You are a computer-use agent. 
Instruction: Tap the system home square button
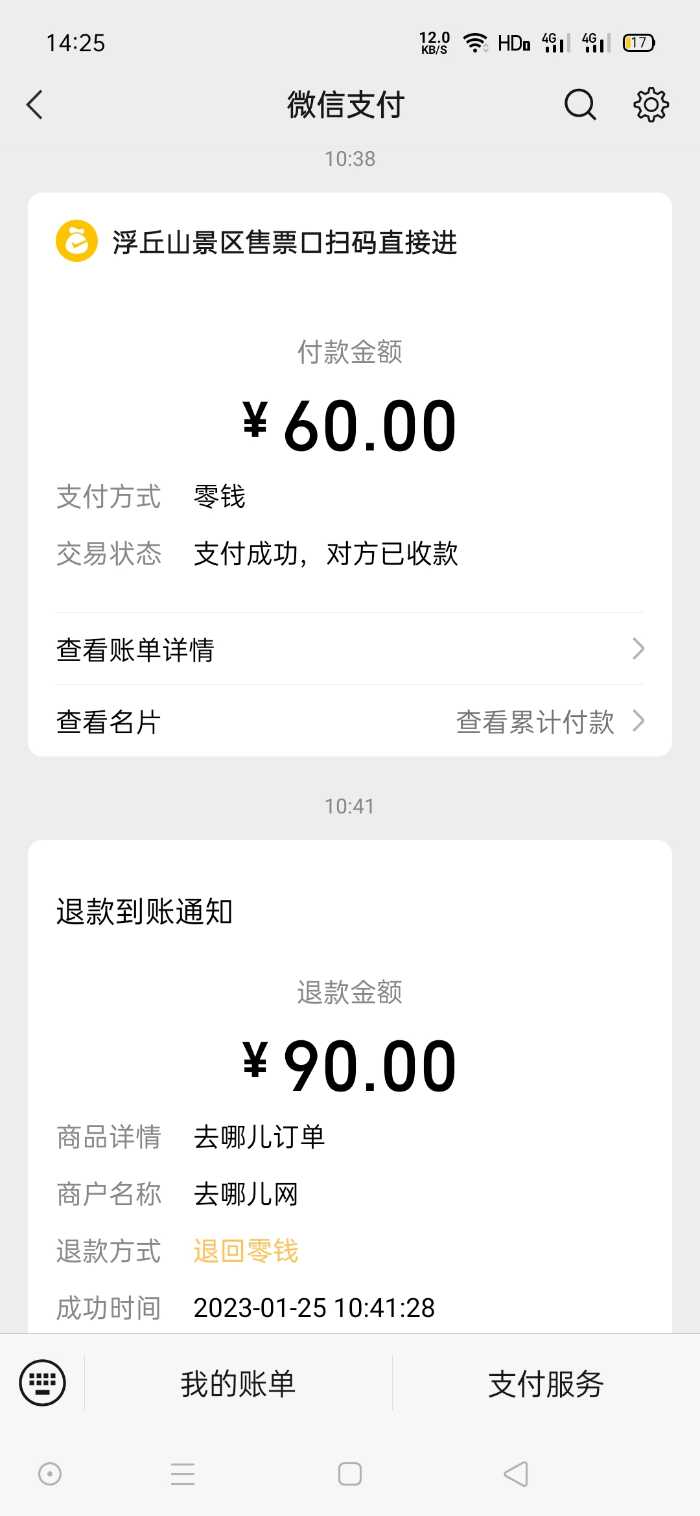350,1473
